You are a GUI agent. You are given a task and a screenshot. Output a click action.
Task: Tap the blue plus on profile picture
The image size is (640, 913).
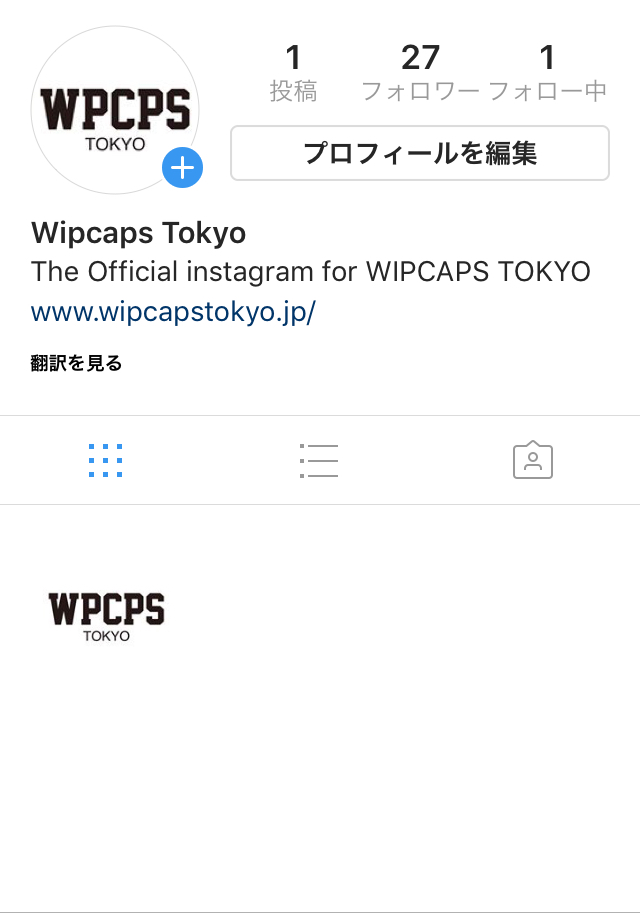[x=182, y=168]
